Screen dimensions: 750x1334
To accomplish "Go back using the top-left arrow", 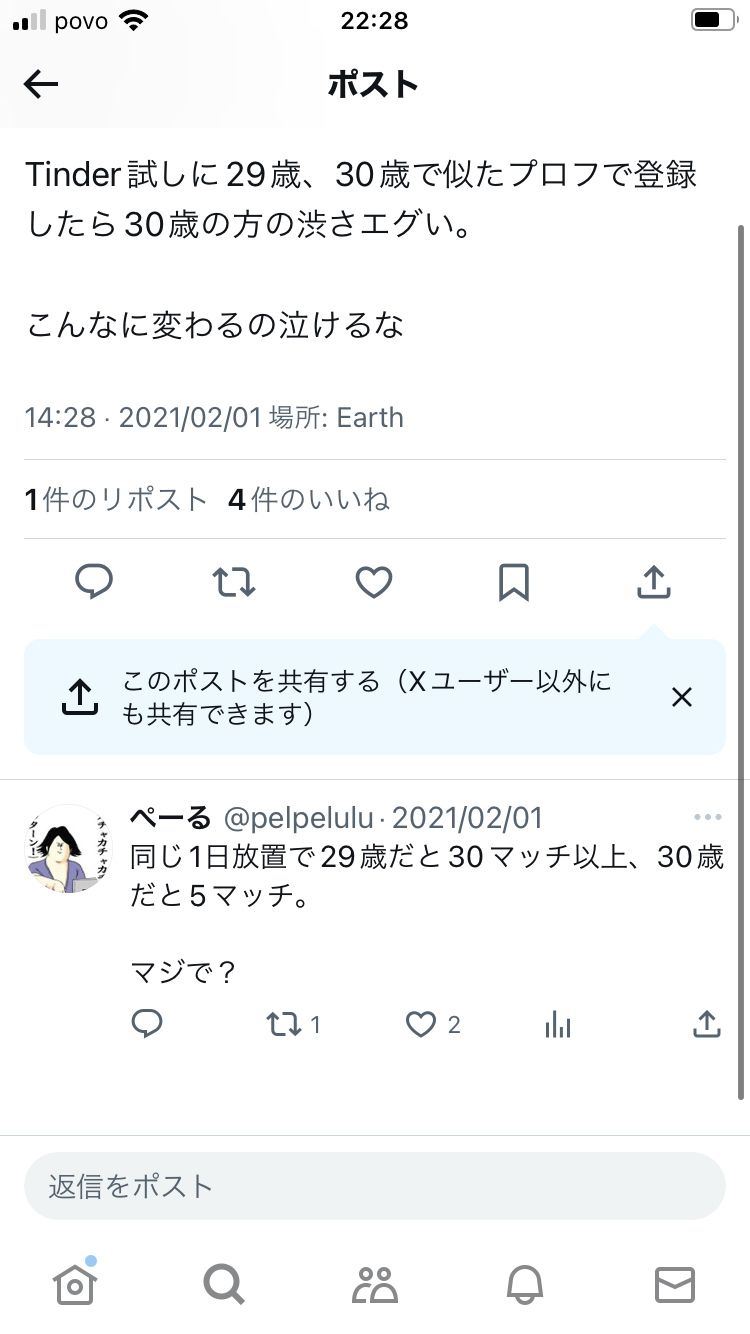I will 41,85.
